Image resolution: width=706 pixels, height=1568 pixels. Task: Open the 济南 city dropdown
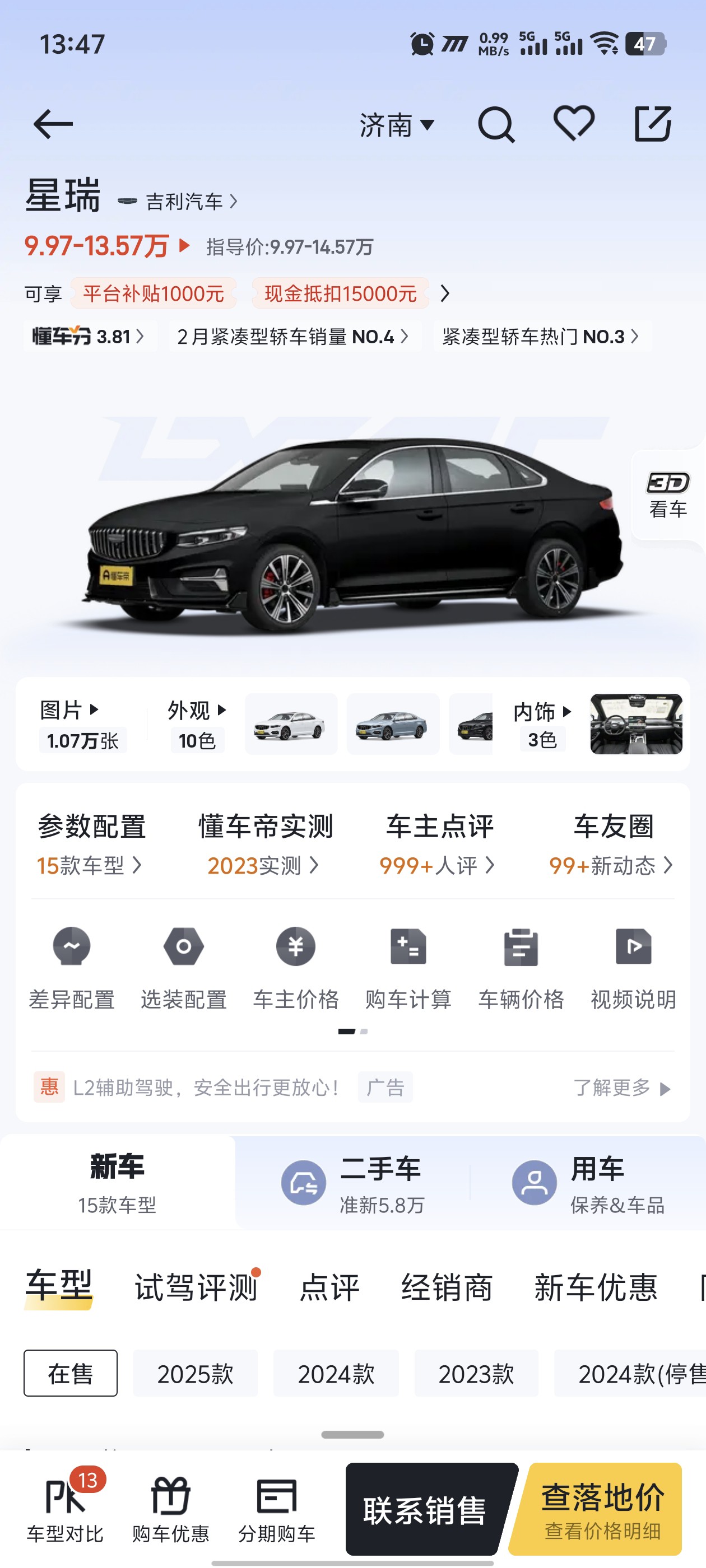(397, 125)
